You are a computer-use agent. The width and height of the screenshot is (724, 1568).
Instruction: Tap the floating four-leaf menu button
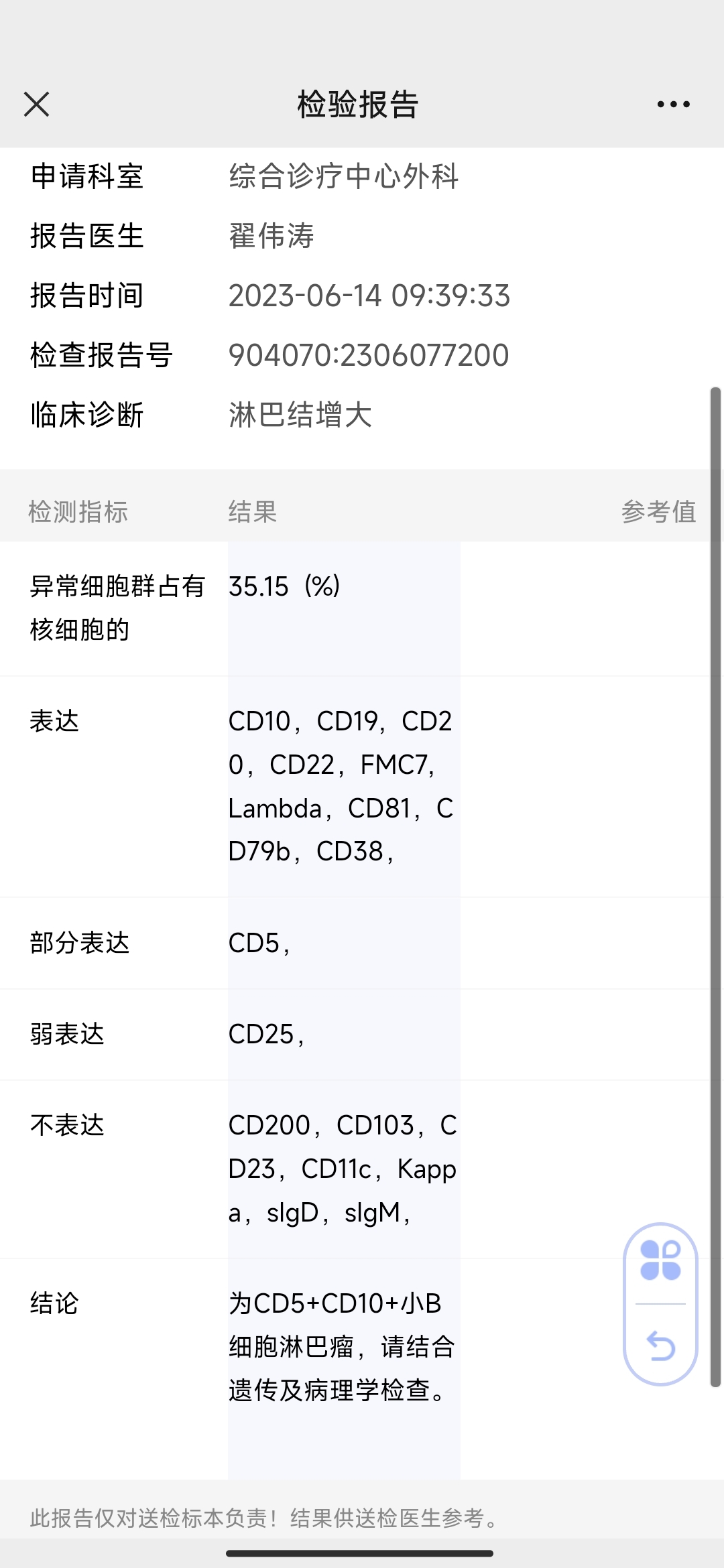660,1260
